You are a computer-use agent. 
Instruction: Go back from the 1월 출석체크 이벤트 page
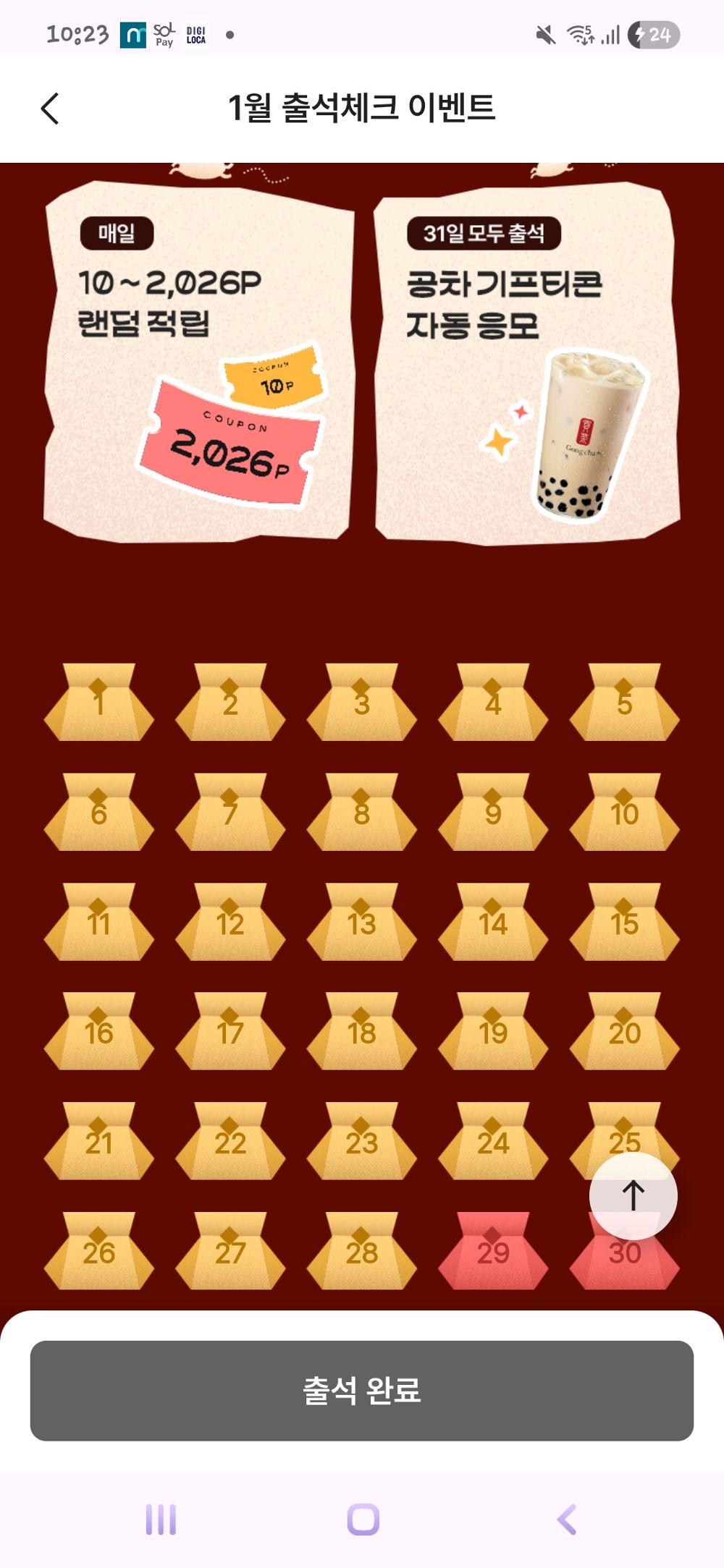pos(50,109)
